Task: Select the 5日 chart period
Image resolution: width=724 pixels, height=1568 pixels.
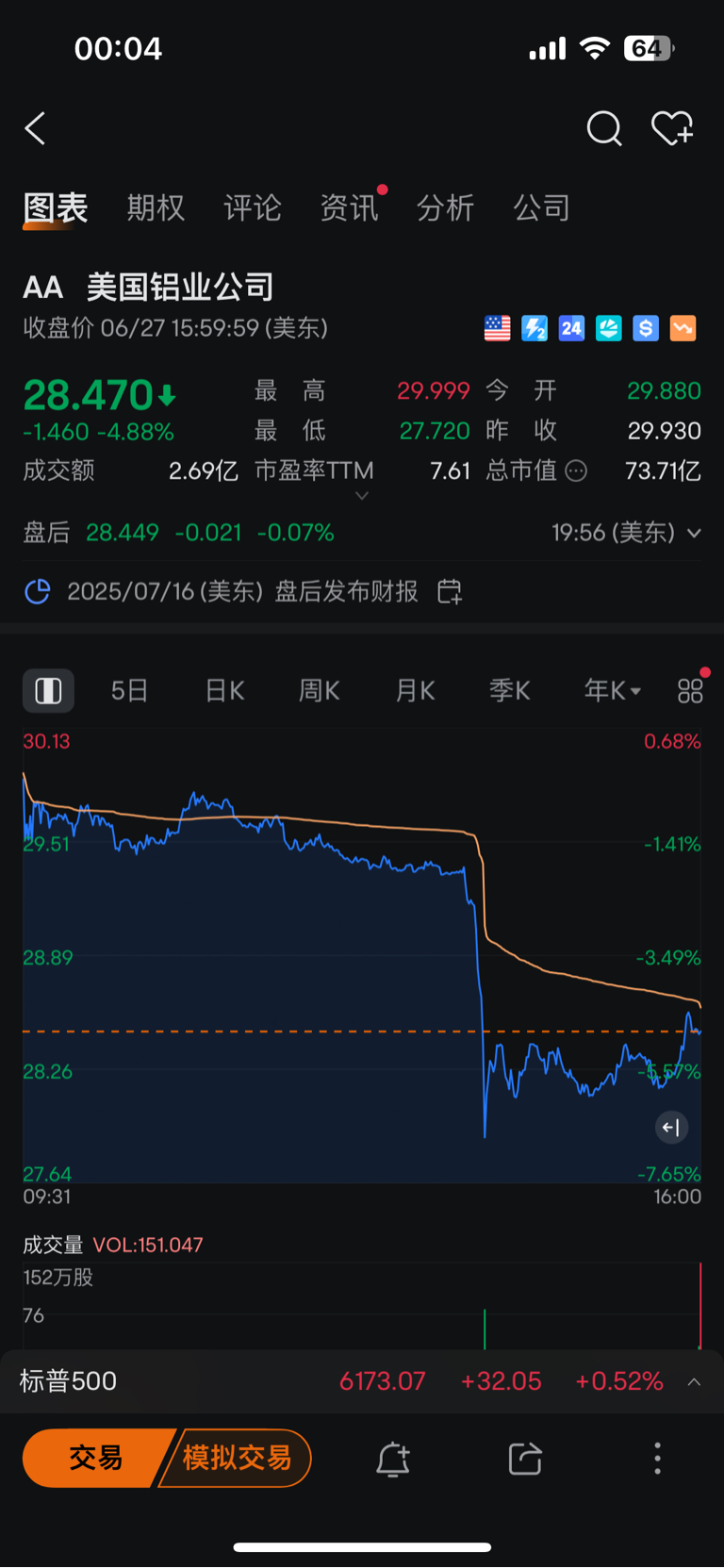Action: [130, 691]
